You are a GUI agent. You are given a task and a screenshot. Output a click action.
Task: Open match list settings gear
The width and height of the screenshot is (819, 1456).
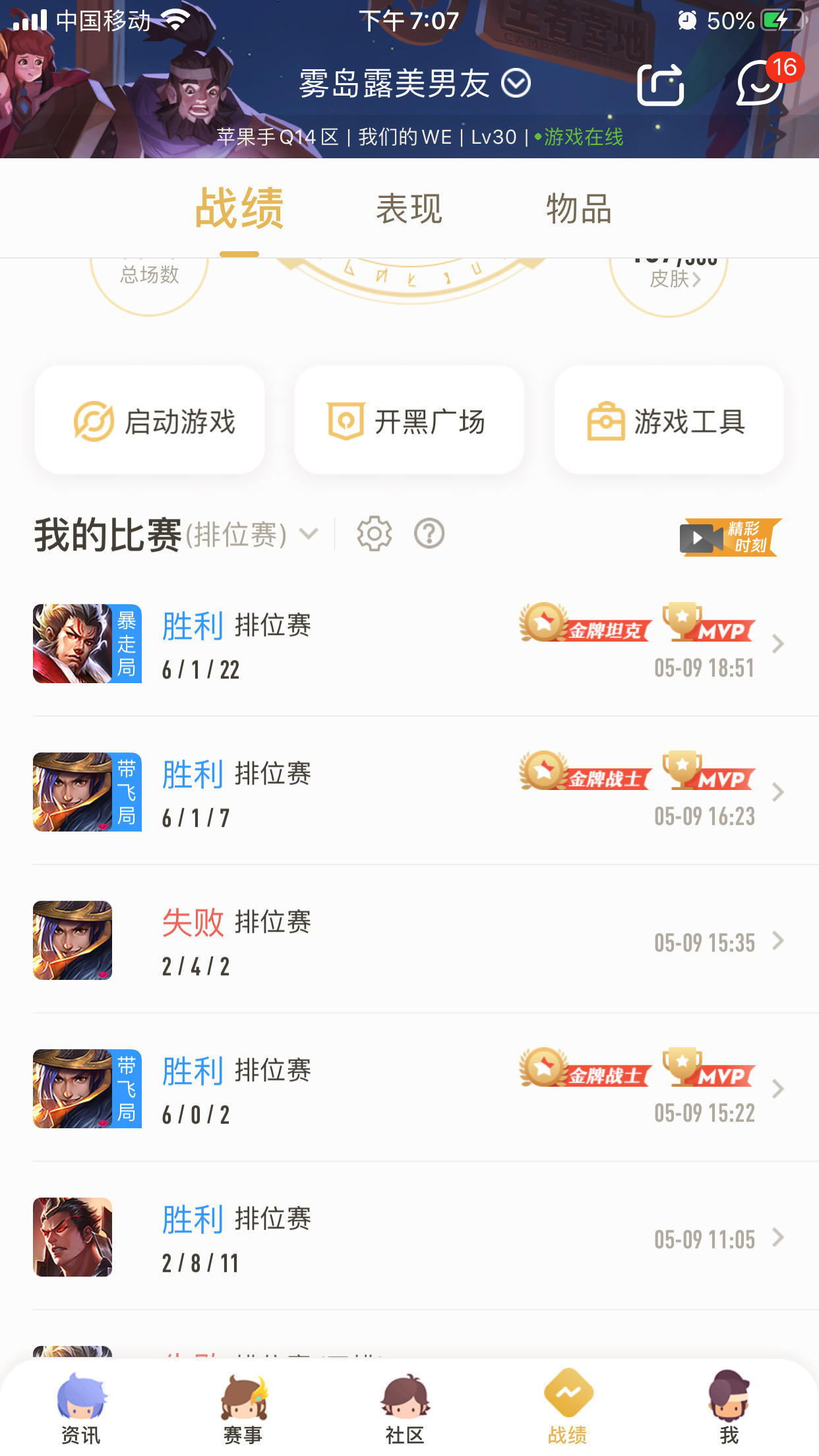click(374, 533)
